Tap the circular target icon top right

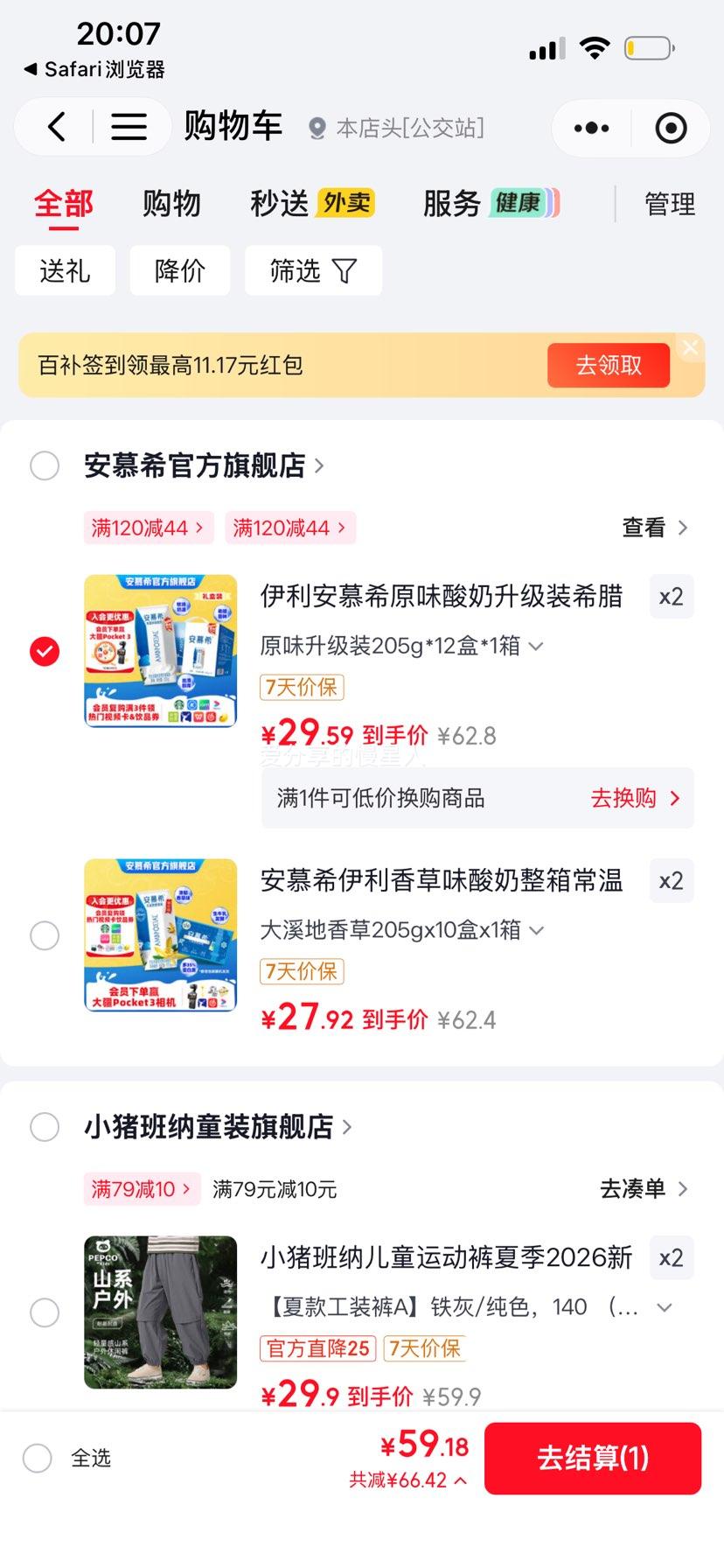click(x=670, y=128)
